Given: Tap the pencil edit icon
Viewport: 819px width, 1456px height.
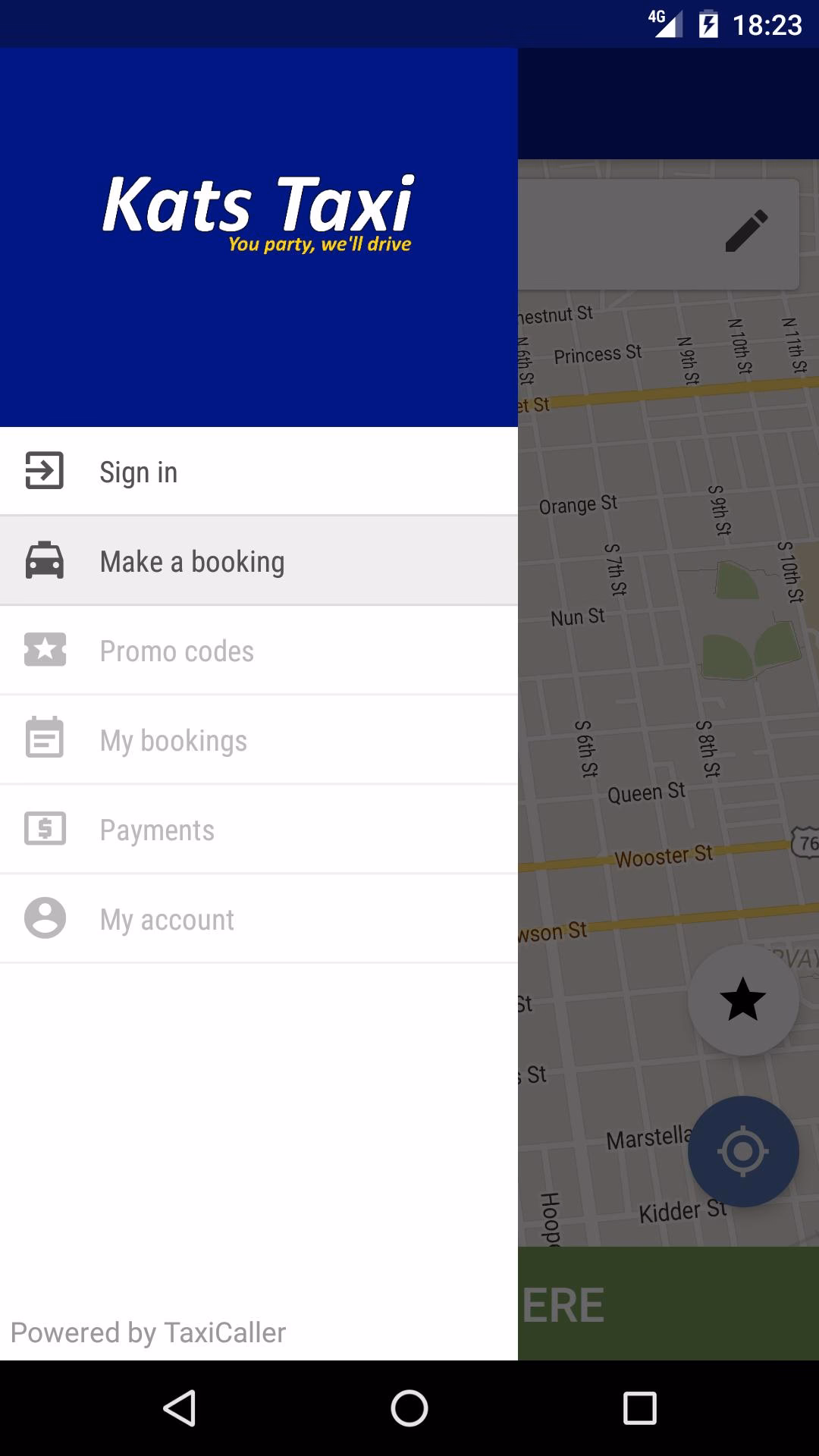Looking at the screenshot, I should (746, 231).
